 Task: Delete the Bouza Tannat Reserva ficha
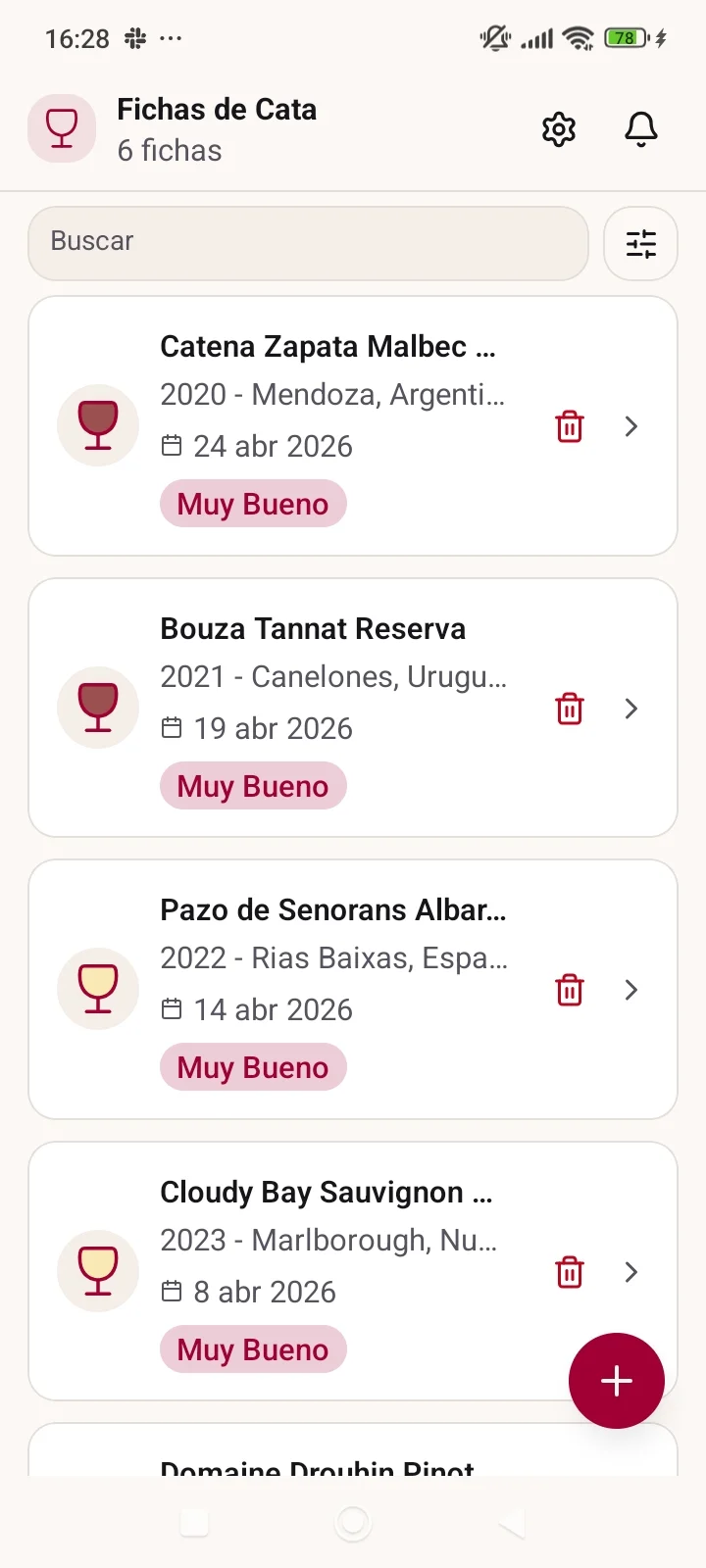[x=569, y=709]
